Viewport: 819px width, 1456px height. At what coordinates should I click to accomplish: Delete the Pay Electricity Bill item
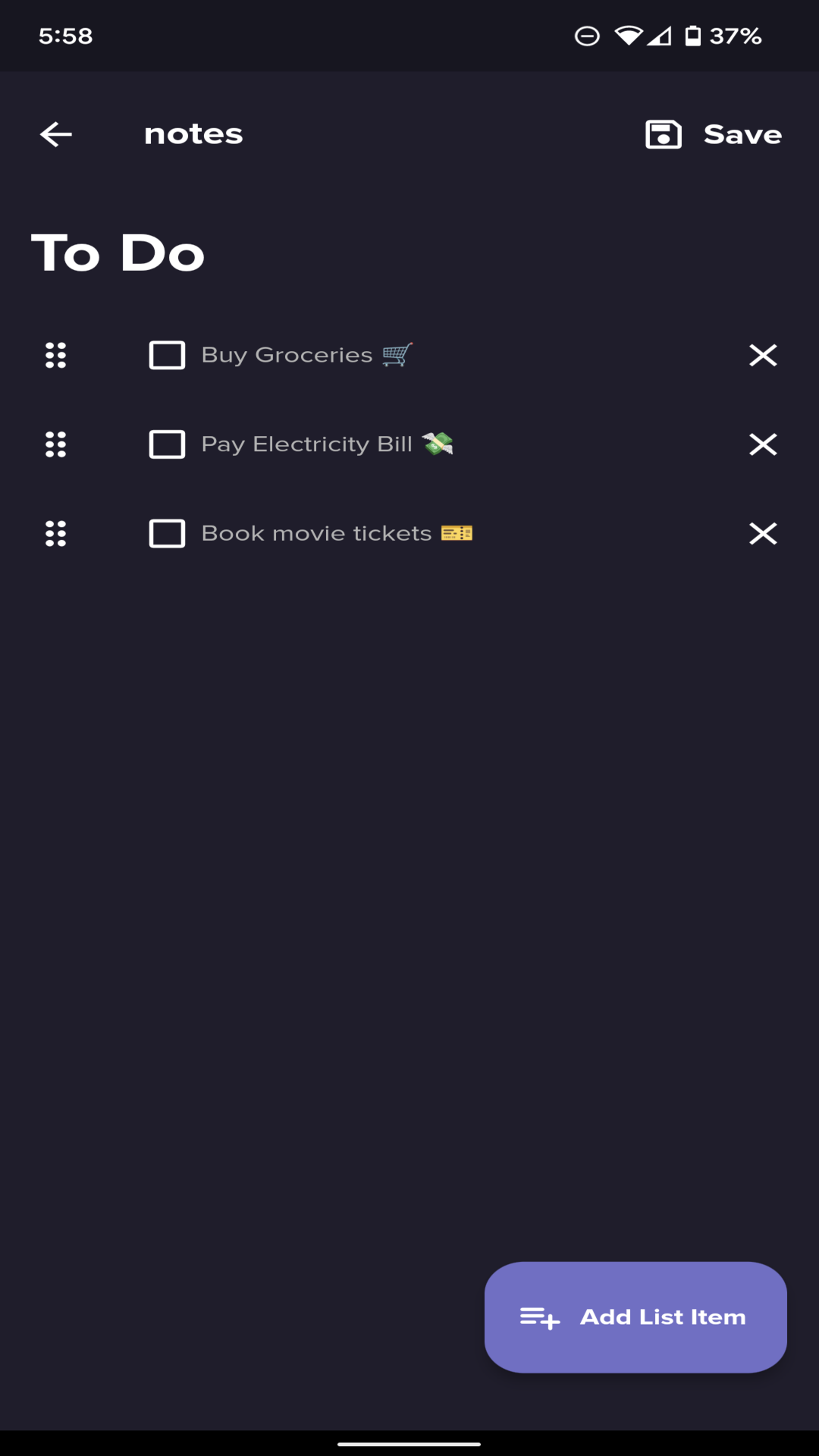pyautogui.click(x=763, y=444)
